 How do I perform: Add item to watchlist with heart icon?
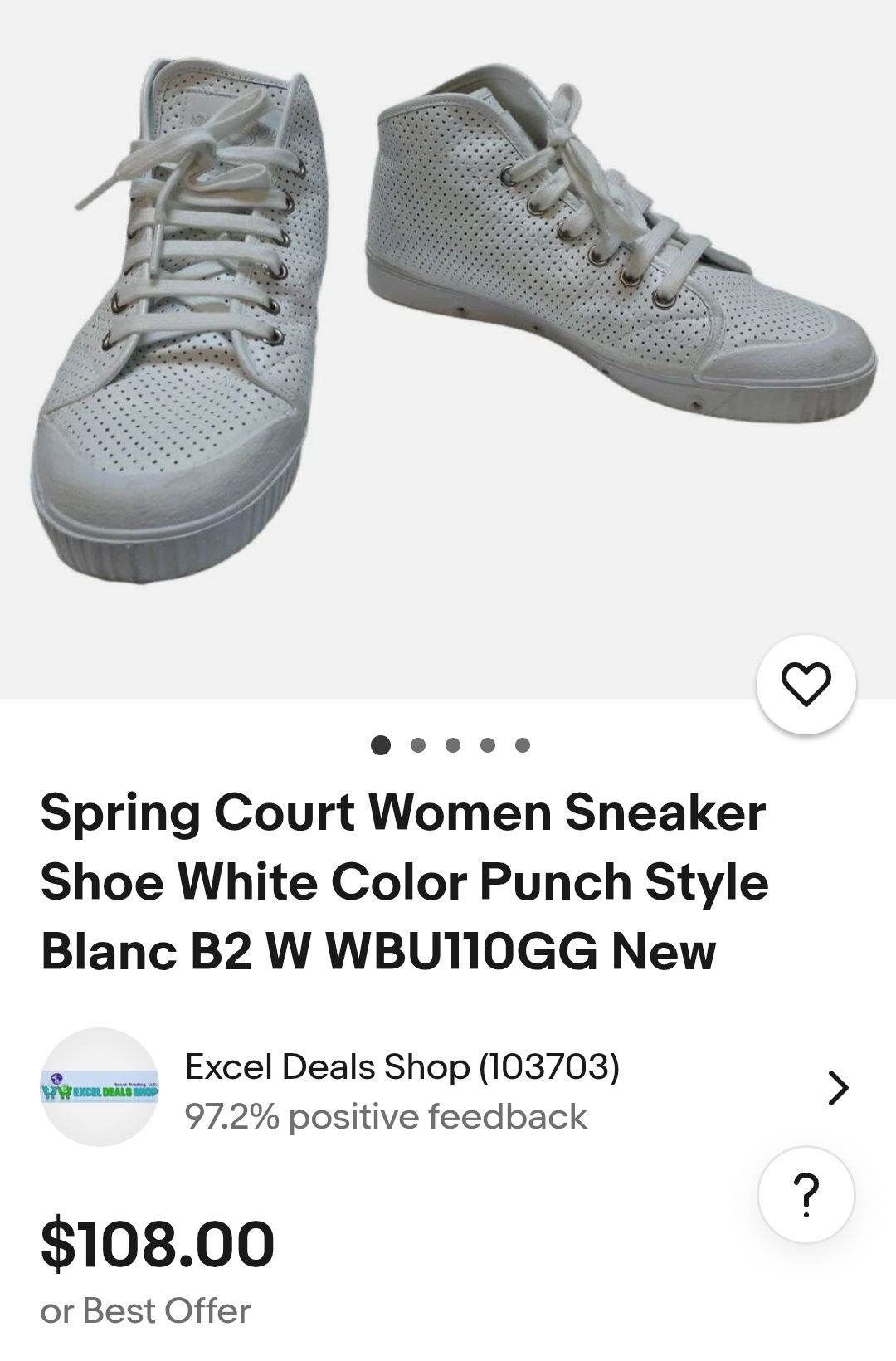pos(806,685)
